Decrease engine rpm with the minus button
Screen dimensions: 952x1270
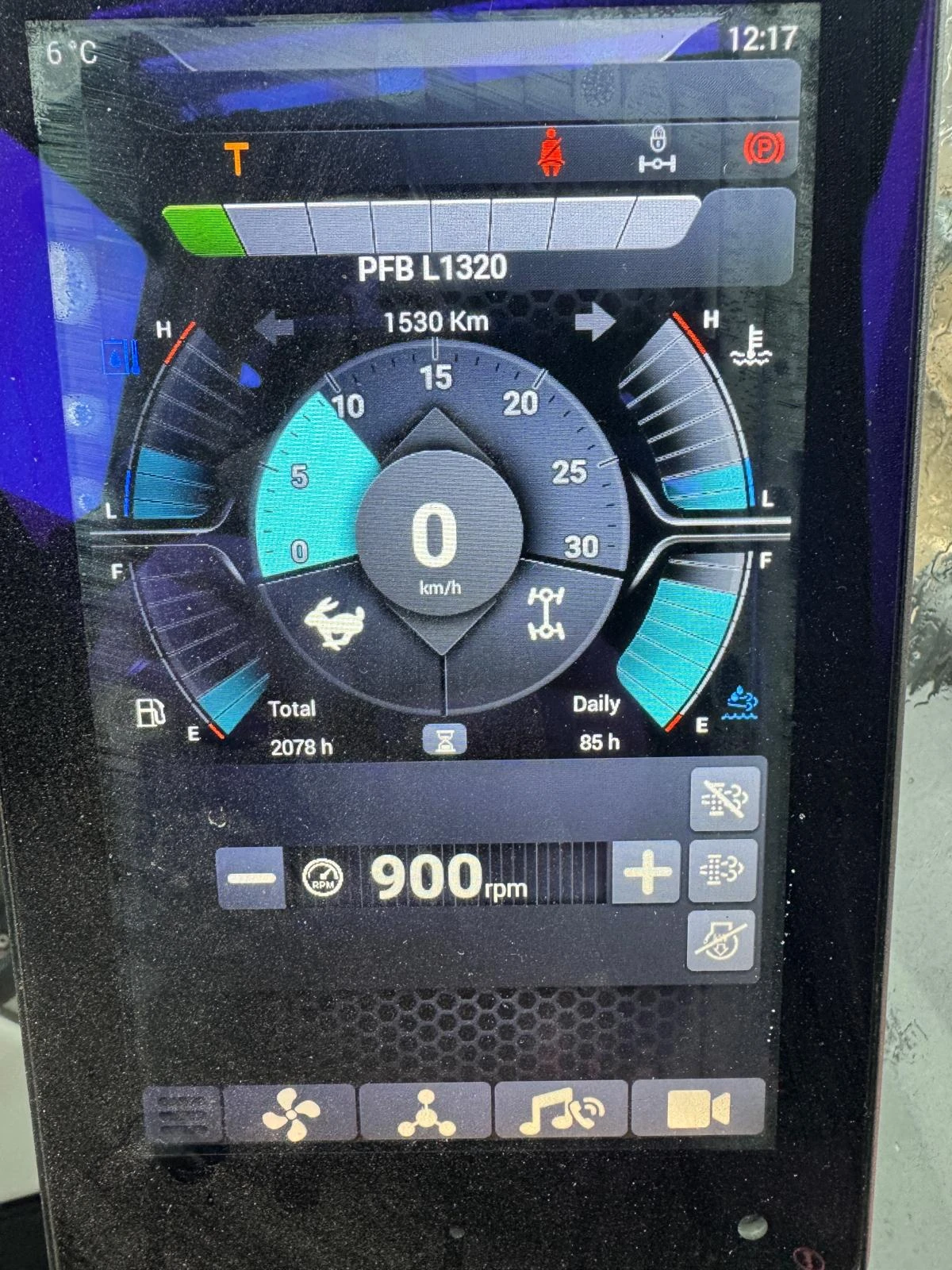pos(251,878)
